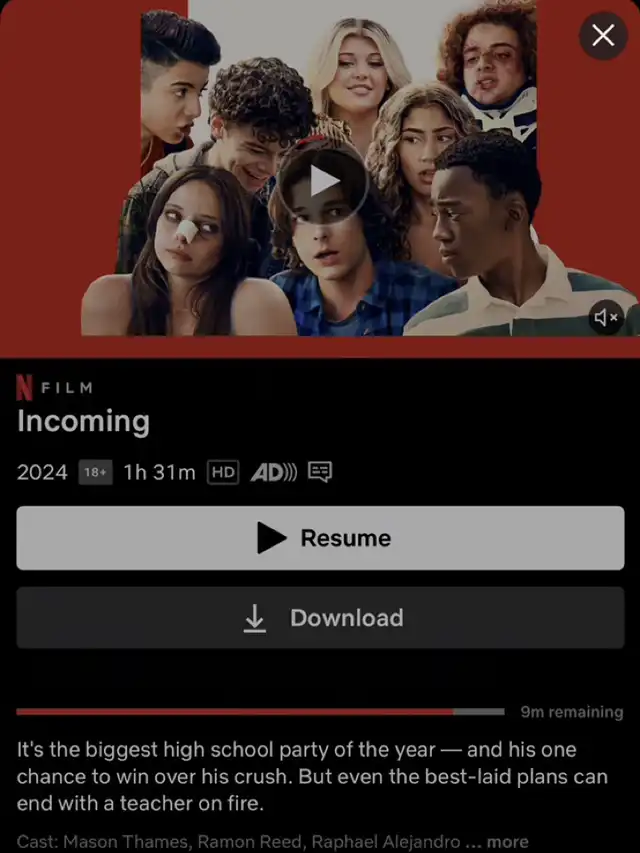This screenshot has height=853, width=640.
Task: Unmute the trailer sound
Action: tap(606, 317)
